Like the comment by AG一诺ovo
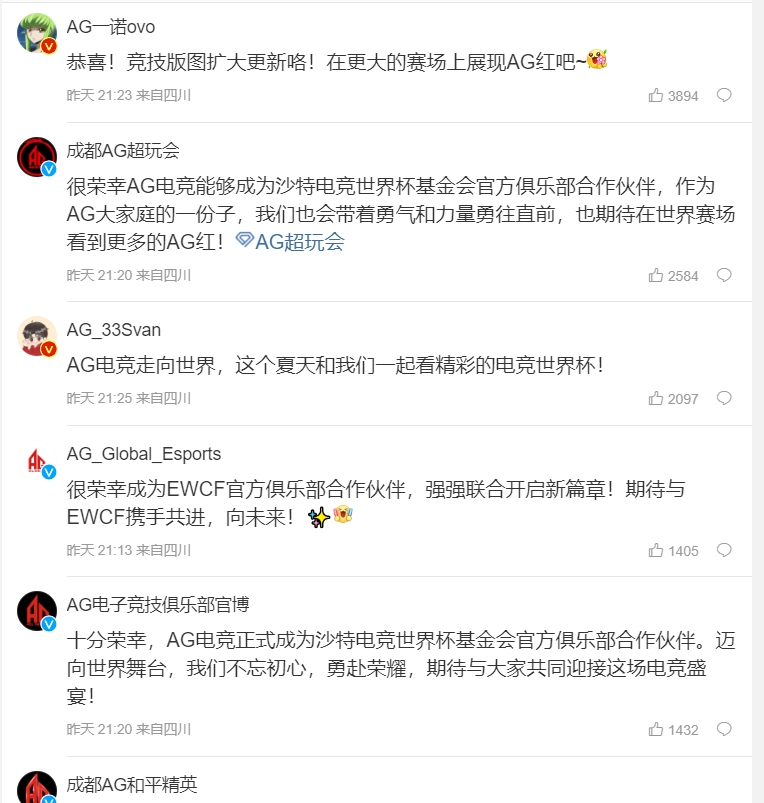Screen dimensions: 764x803 (656, 96)
